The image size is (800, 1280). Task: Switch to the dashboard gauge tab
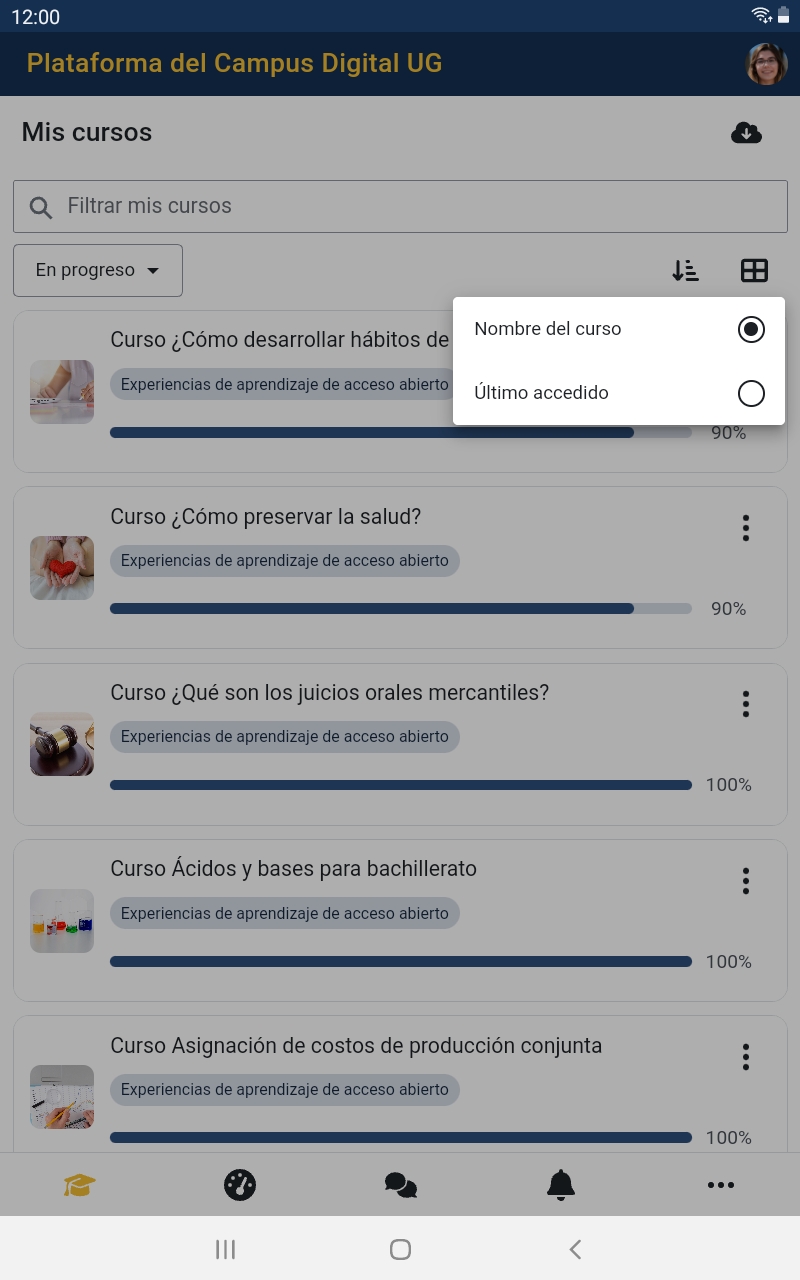coord(240,1185)
